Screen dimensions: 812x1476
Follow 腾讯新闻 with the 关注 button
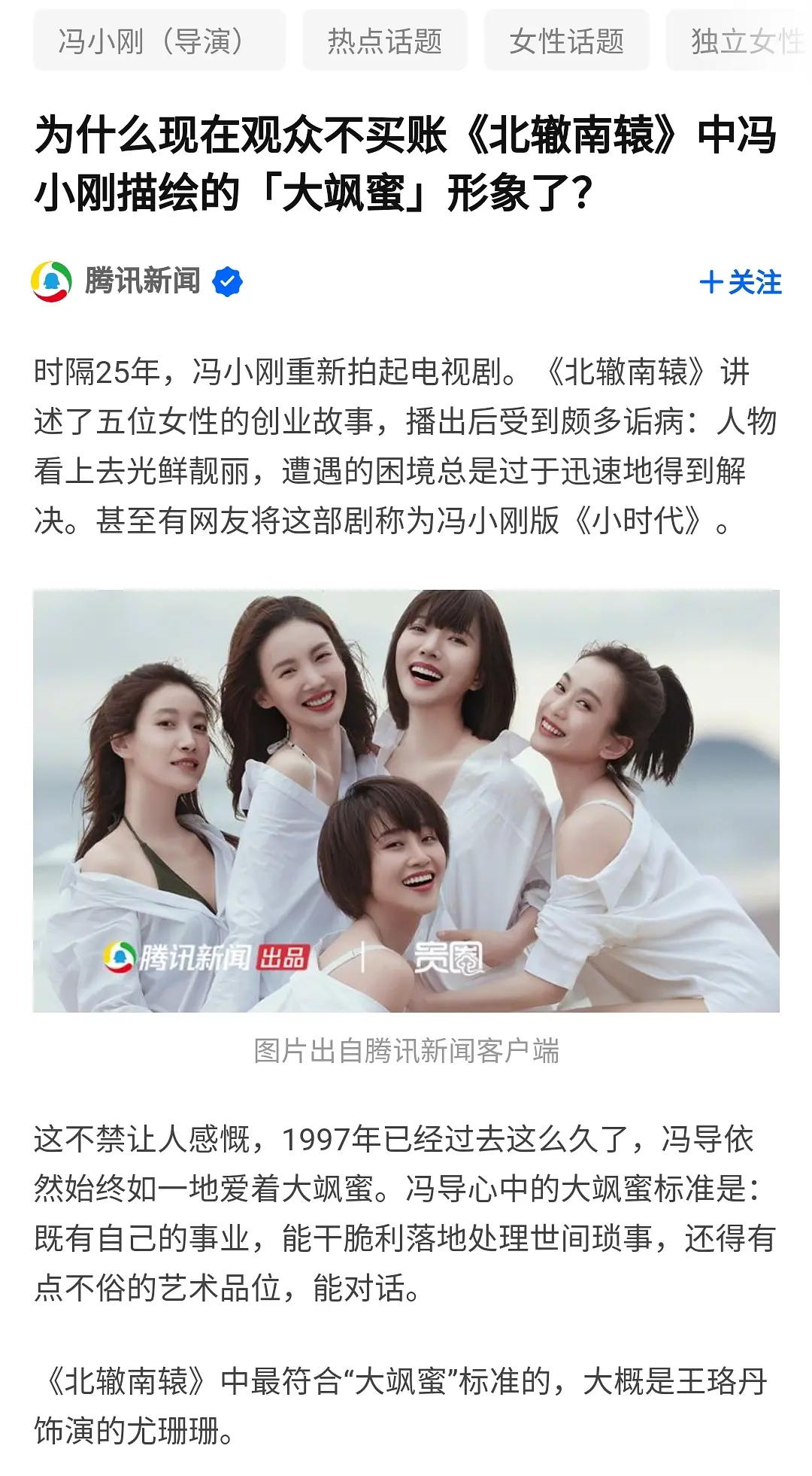click(741, 283)
